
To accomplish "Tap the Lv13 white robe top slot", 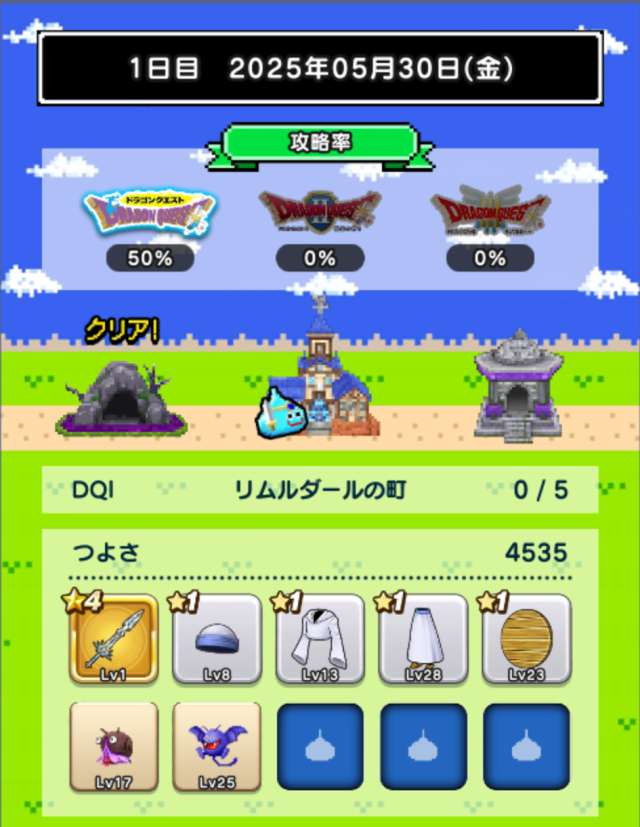I will click(320, 639).
